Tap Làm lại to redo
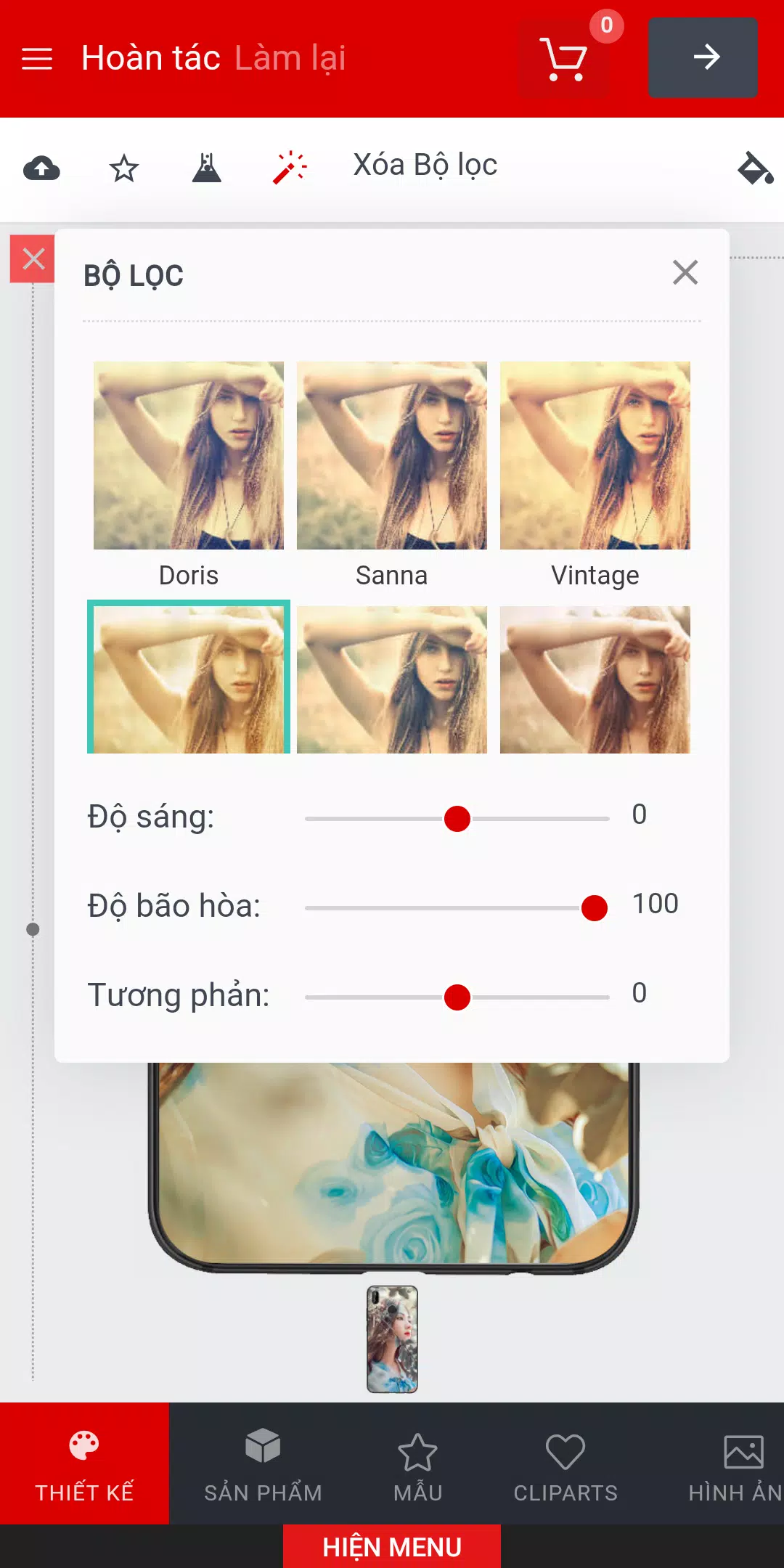The image size is (784, 1568). (290, 58)
